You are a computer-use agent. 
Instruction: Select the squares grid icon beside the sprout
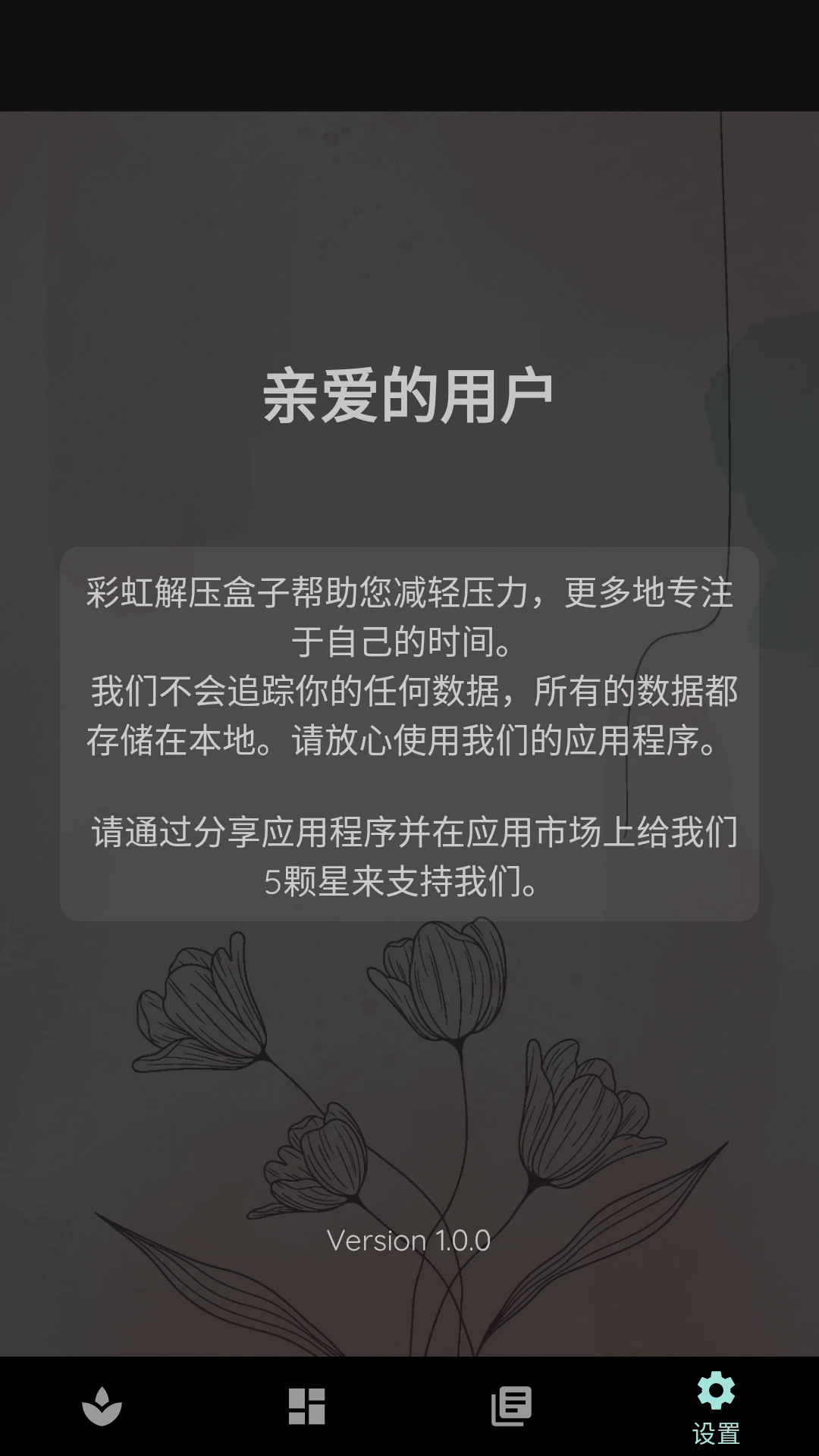tap(307, 1407)
